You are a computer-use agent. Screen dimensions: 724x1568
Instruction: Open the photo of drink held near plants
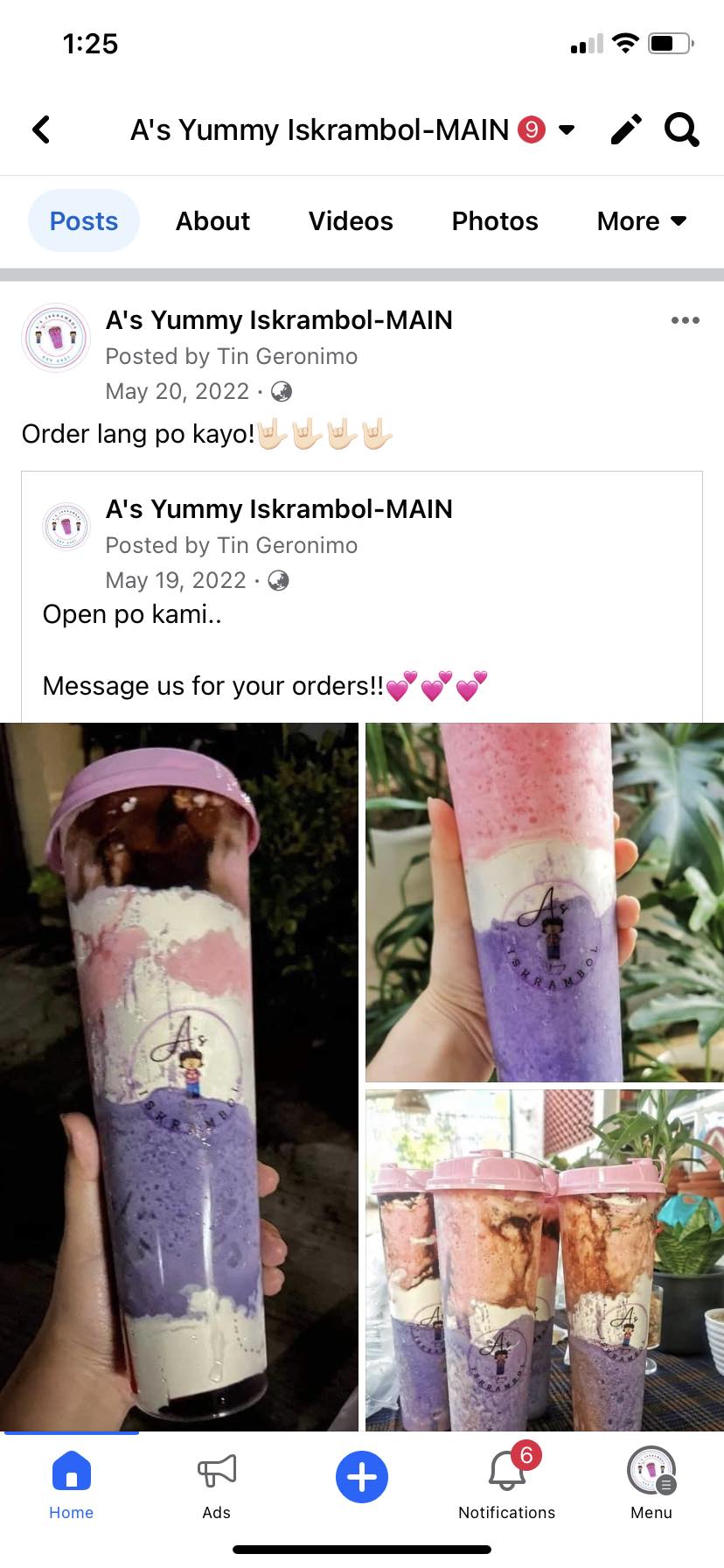[x=545, y=901]
